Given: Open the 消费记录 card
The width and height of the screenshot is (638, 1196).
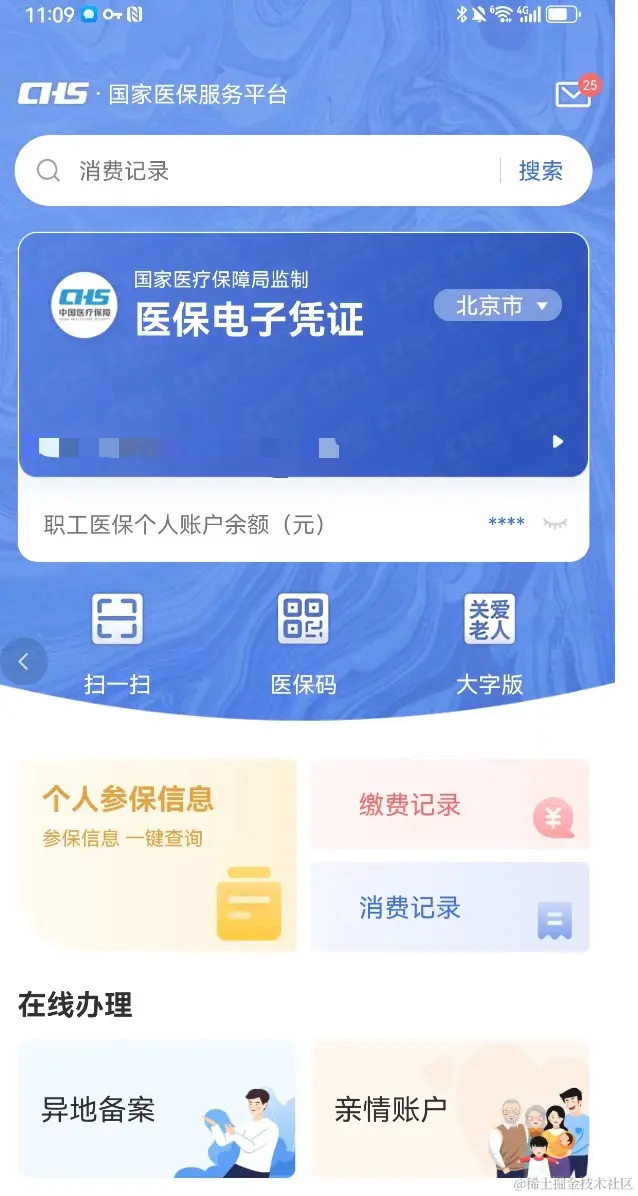Looking at the screenshot, I should tap(449, 908).
